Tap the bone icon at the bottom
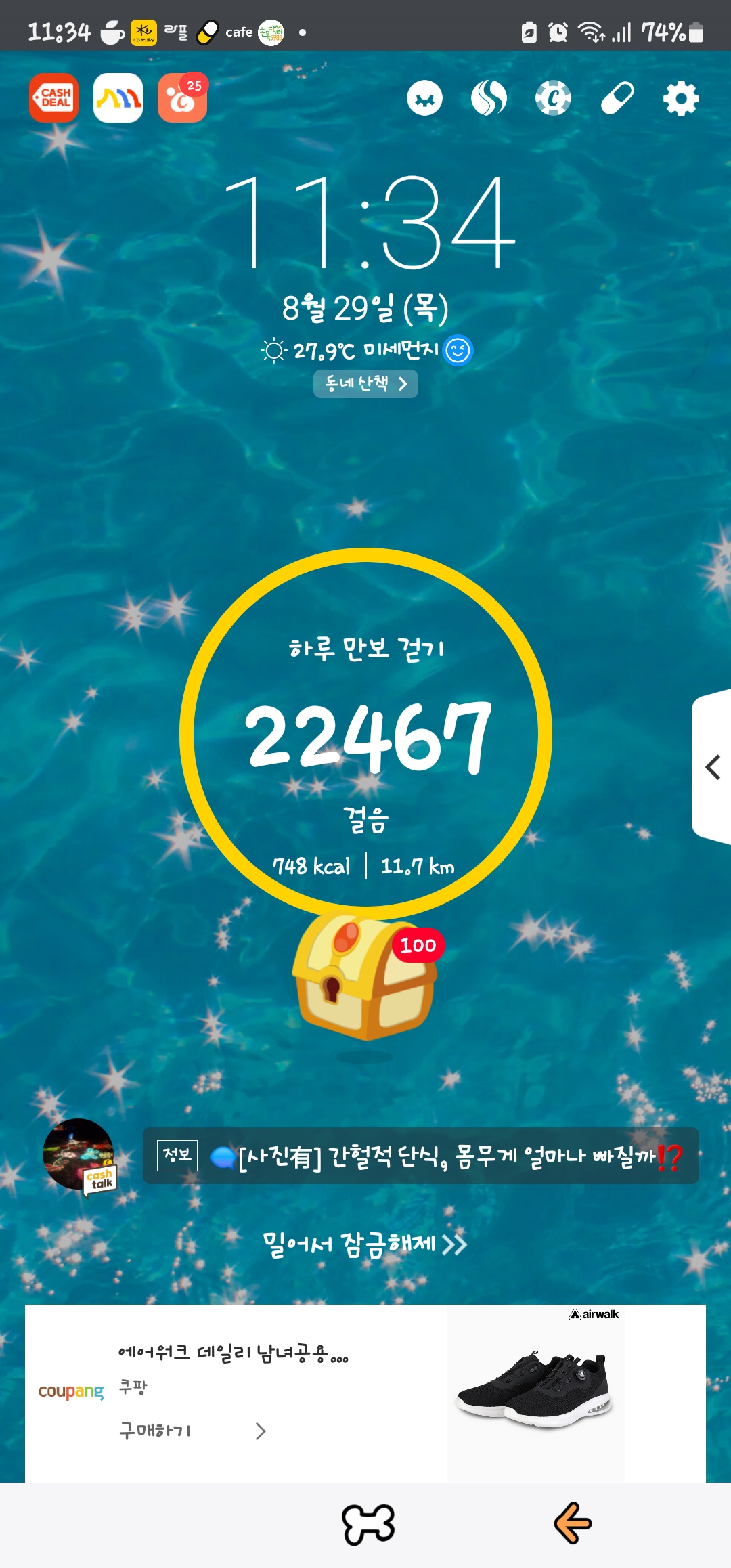The width and height of the screenshot is (731, 1568). (x=368, y=1525)
